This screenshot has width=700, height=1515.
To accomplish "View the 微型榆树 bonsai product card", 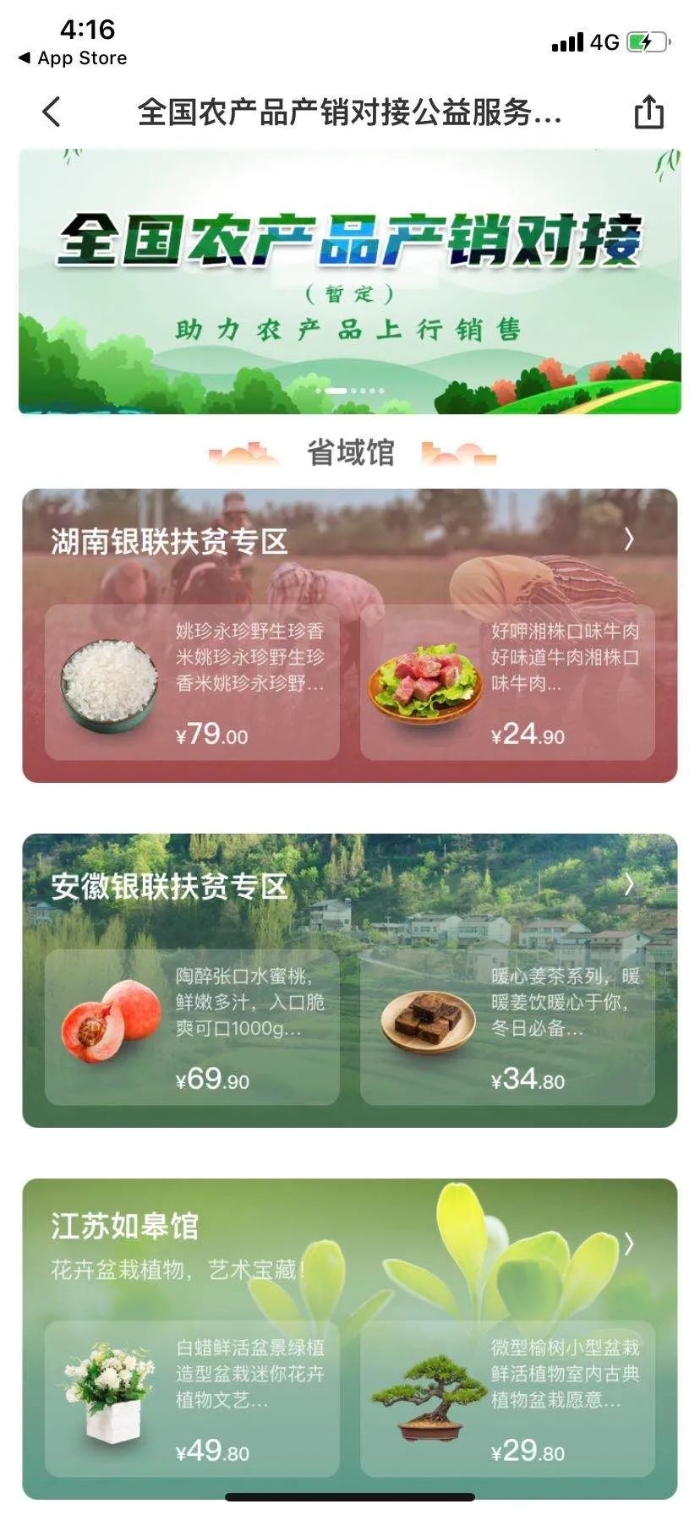I will click(507, 1398).
